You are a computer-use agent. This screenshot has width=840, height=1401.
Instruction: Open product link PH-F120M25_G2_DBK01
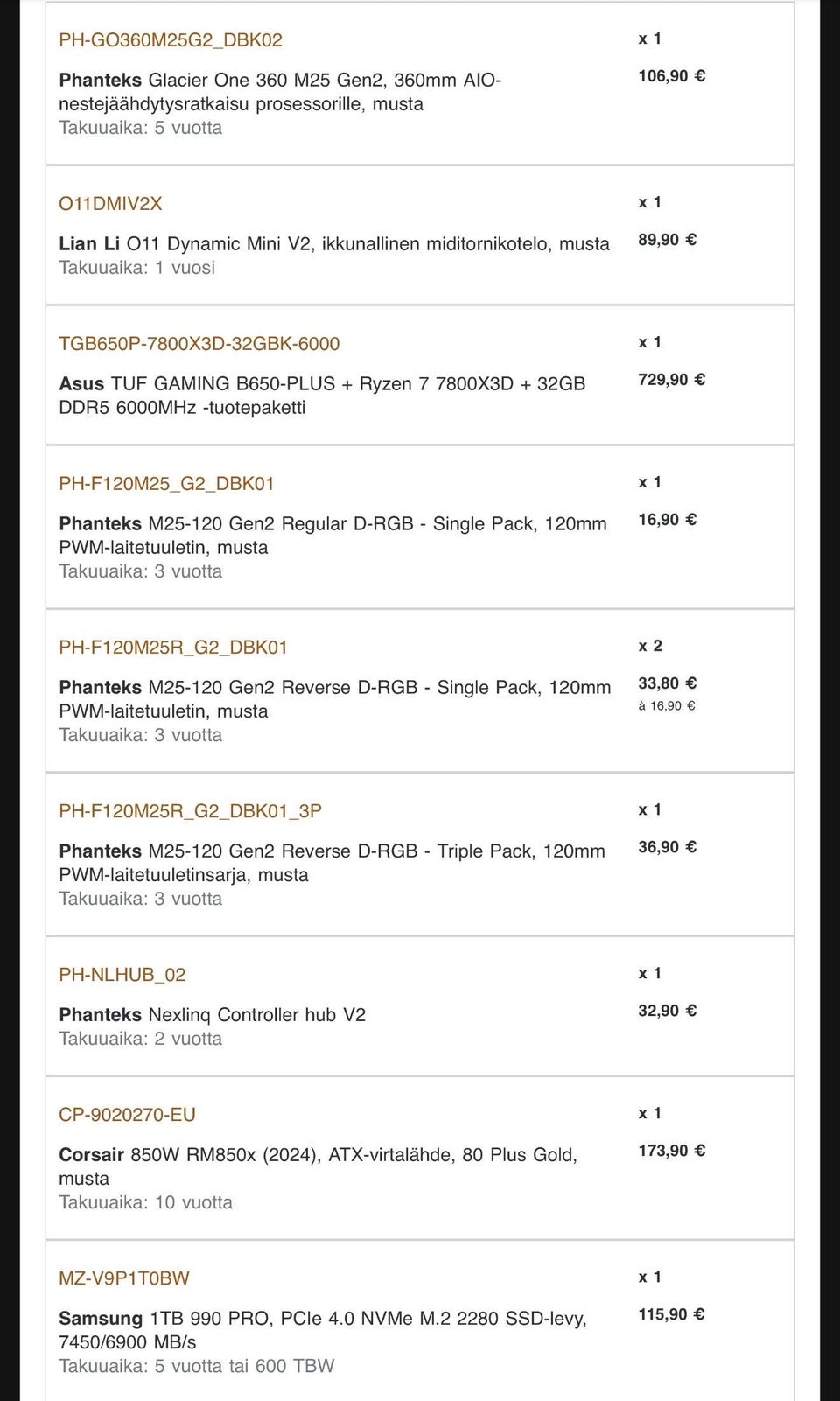click(166, 484)
